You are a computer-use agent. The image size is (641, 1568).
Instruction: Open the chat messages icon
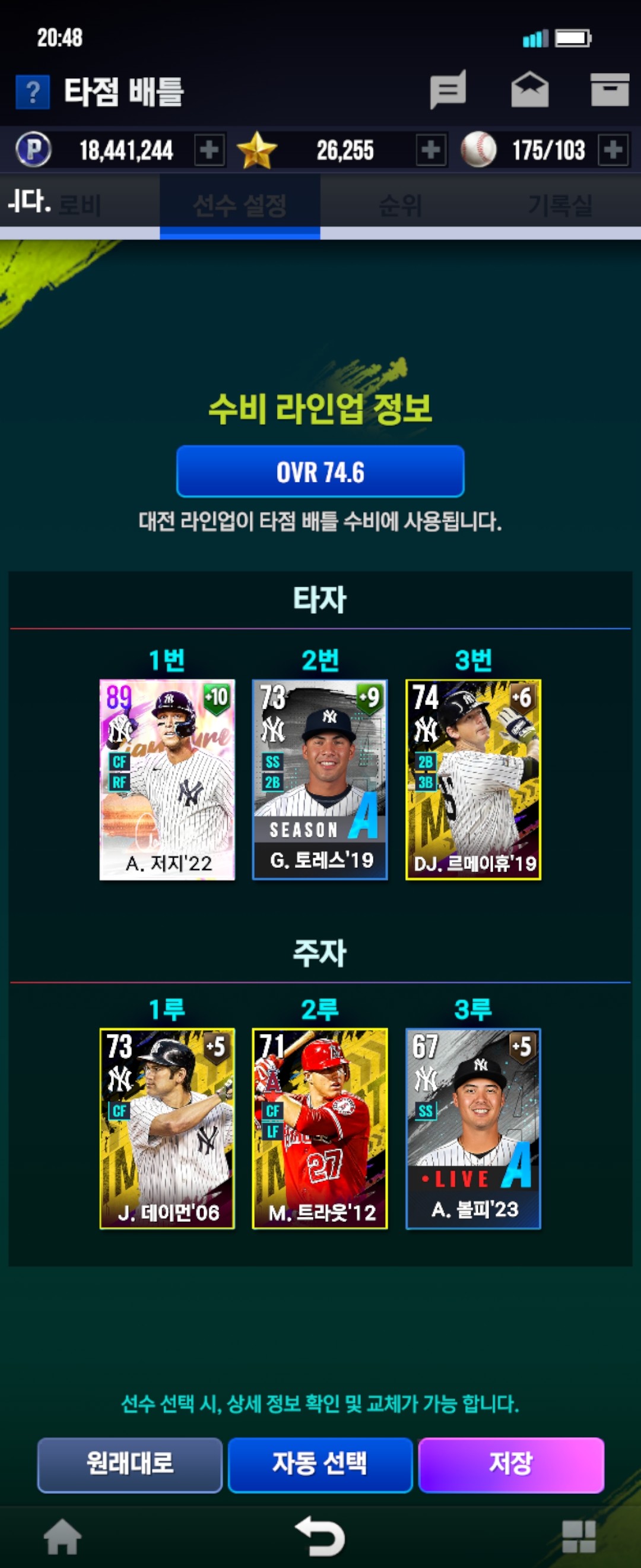click(448, 90)
